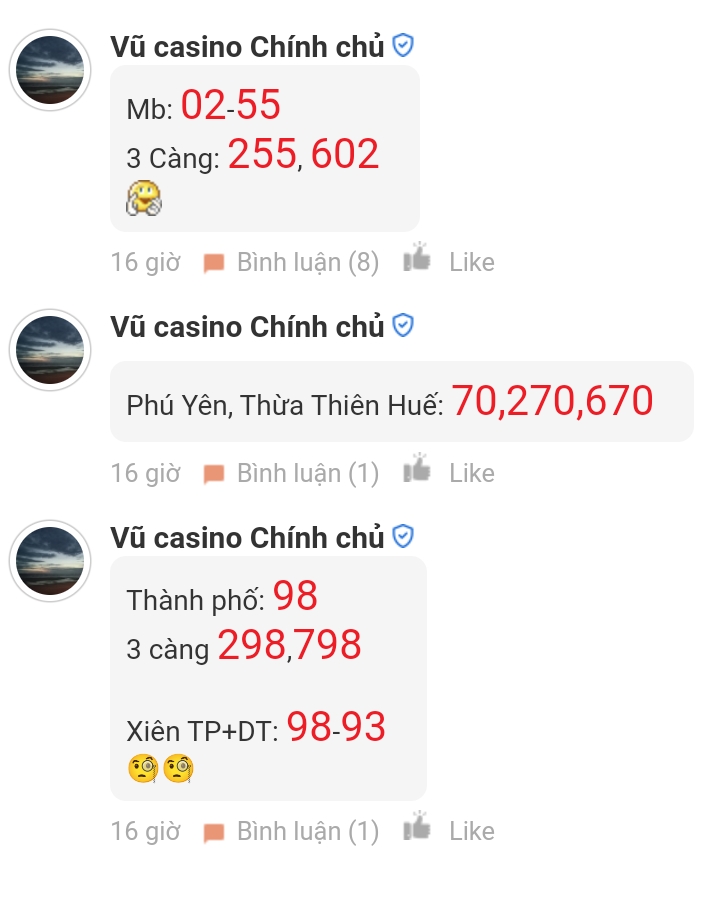The width and height of the screenshot is (720, 901).
Task: Like the Thành phố: 98 post
Action: pyautogui.click(x=450, y=831)
